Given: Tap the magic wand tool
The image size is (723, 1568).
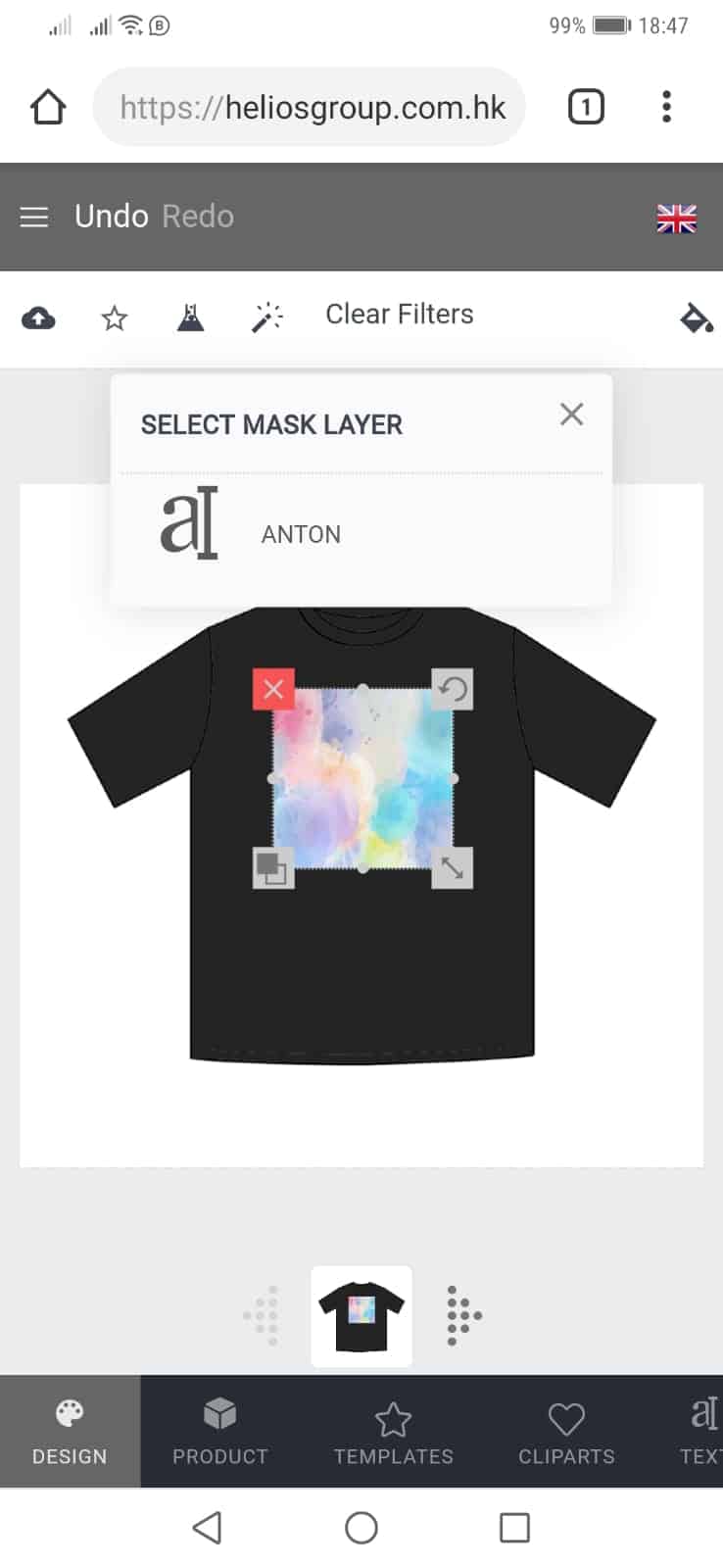Looking at the screenshot, I should point(266,317).
